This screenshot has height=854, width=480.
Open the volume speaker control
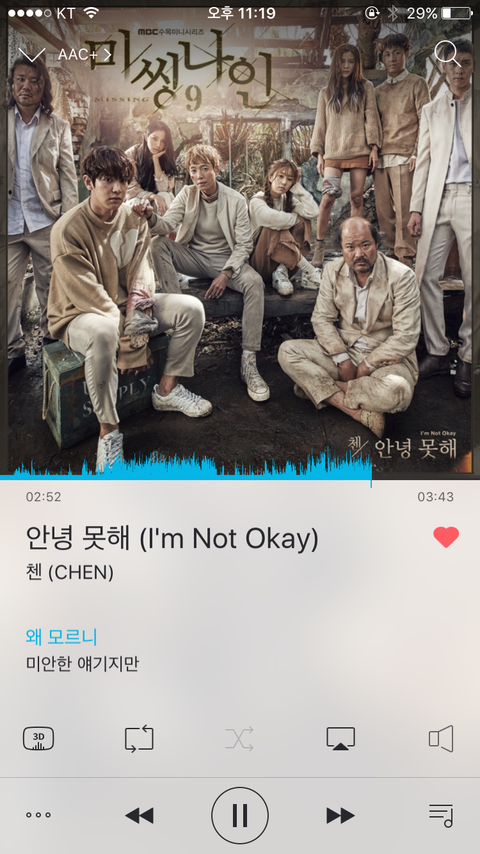[441, 739]
